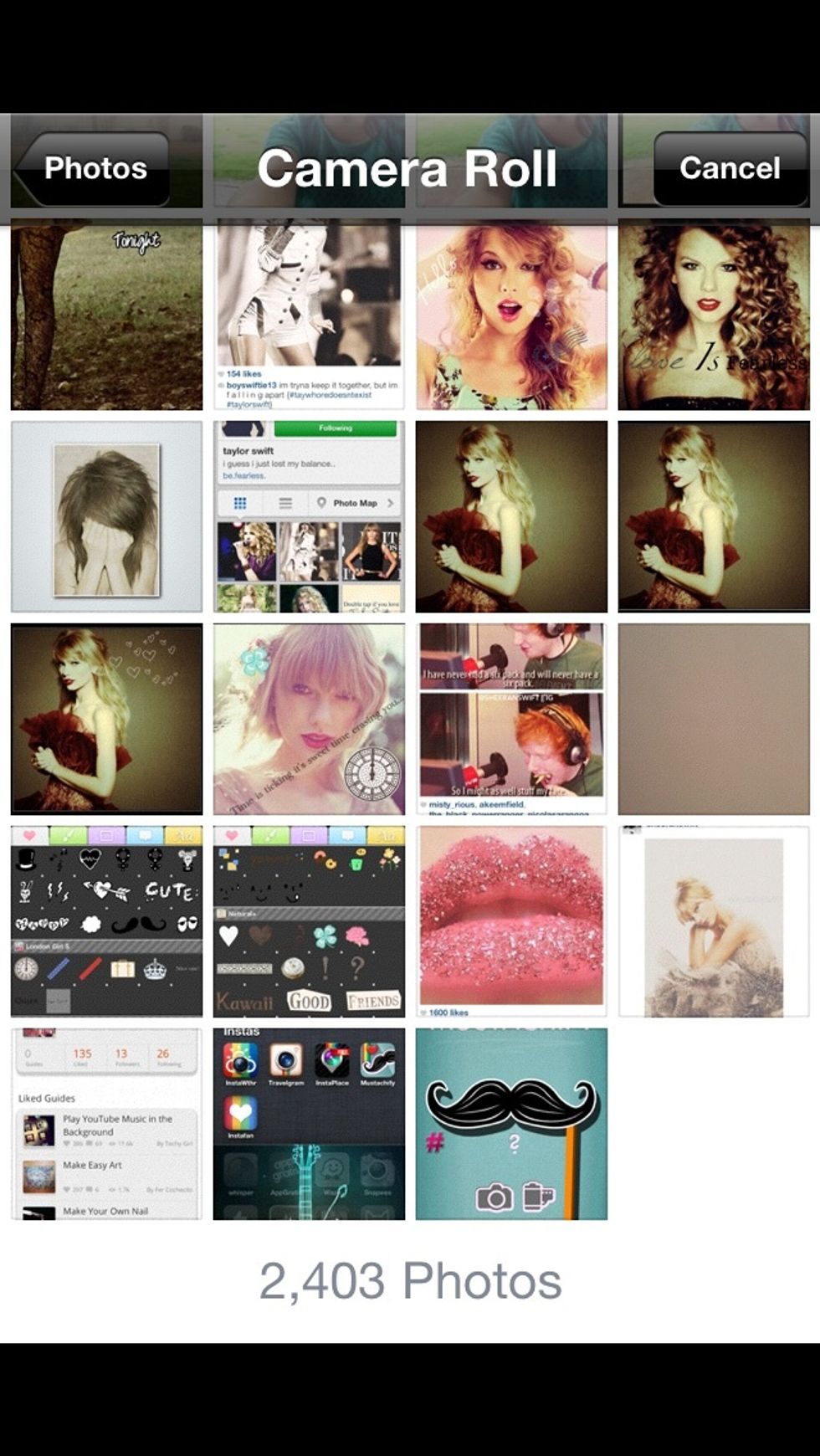Go back to Photos albums
This screenshot has width=820, height=1456.
(x=92, y=168)
